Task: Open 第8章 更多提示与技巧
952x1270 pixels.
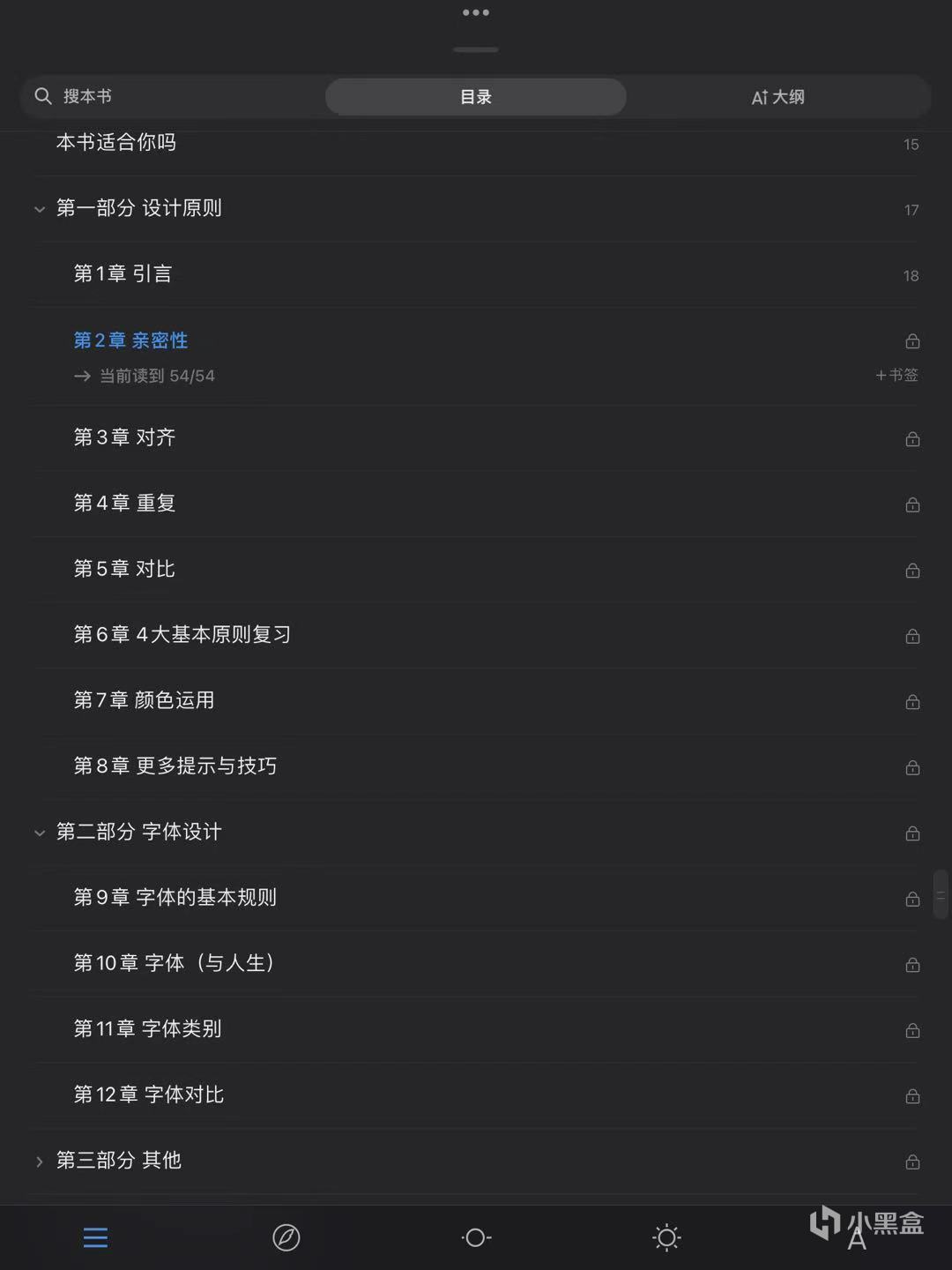Action: [x=175, y=766]
